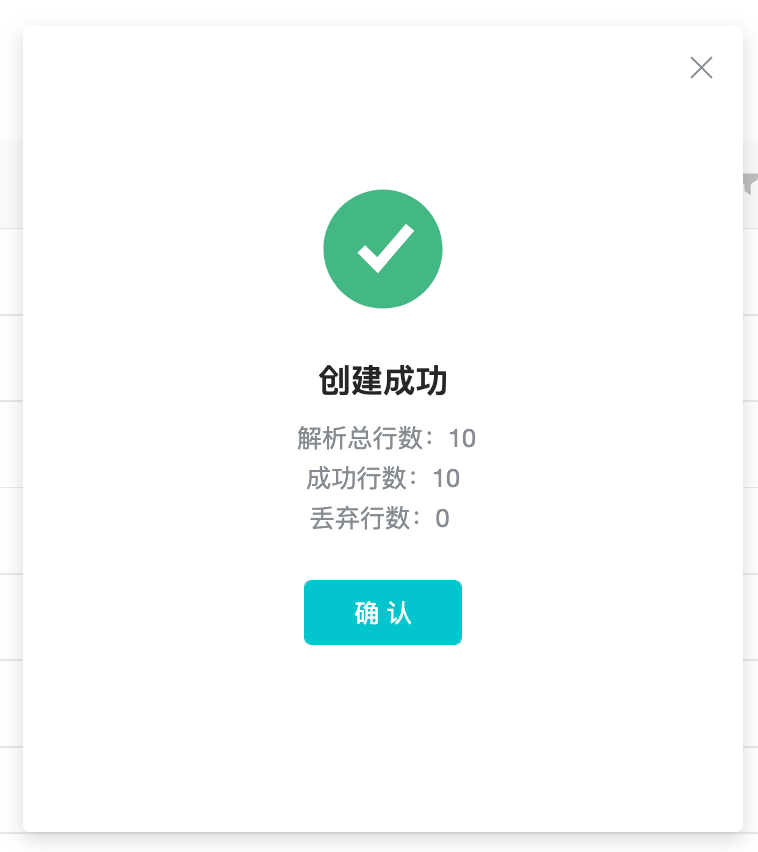Select the filter funnel peeking from the table header

click(750, 185)
